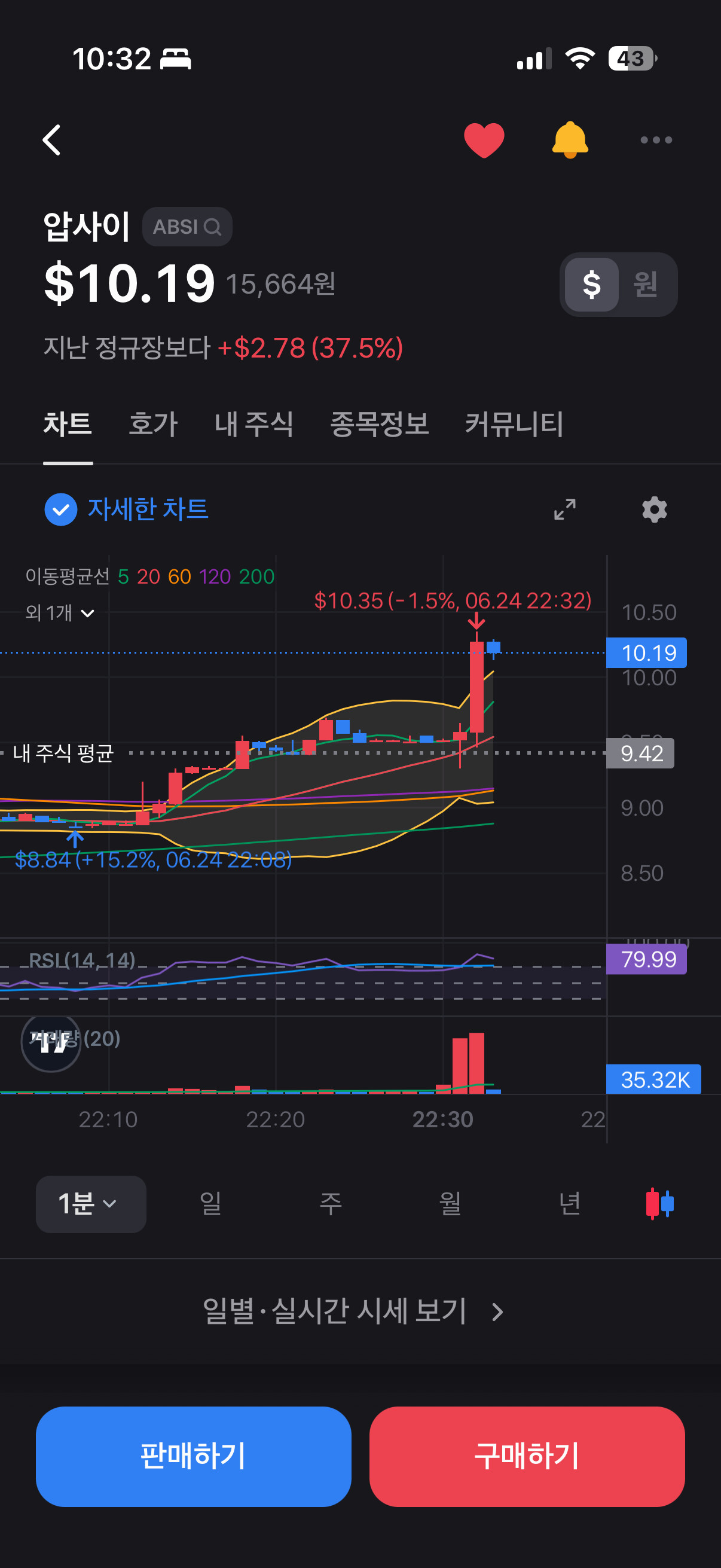Select the 일 chart period
721x1568 pixels.
210,1203
